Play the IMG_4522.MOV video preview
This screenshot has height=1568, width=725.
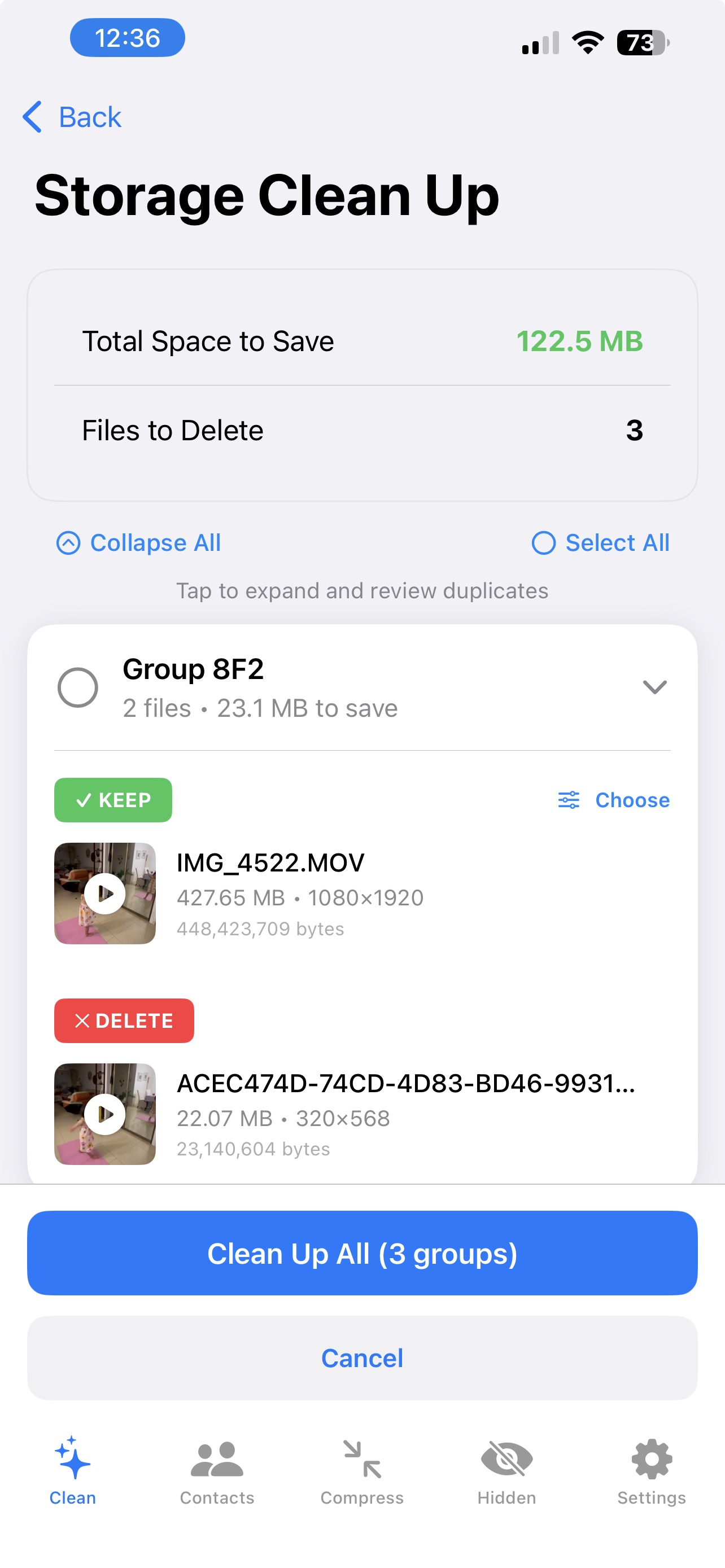pos(104,894)
